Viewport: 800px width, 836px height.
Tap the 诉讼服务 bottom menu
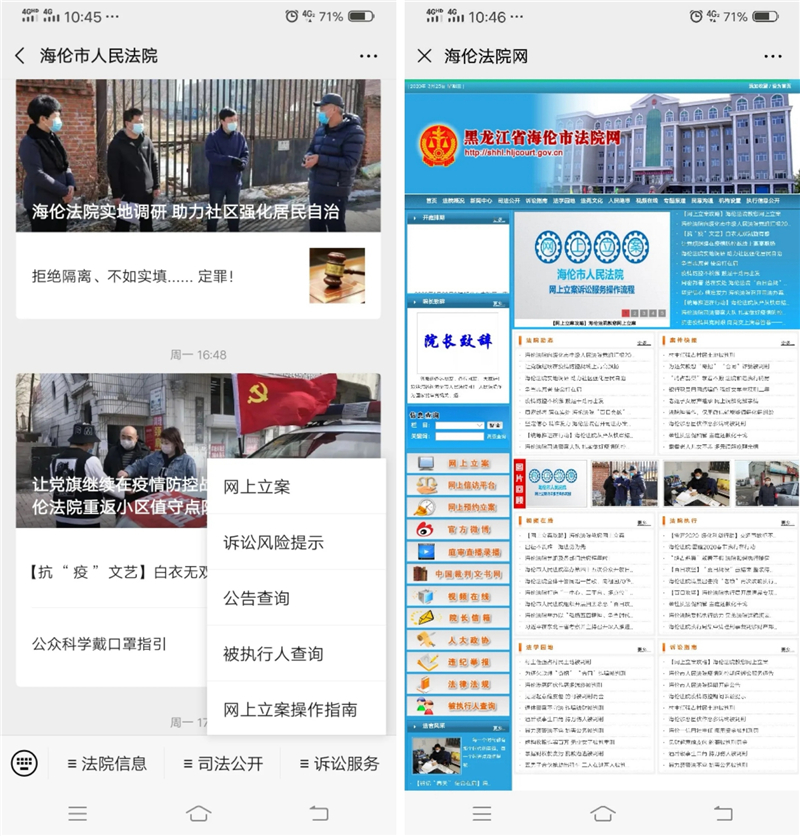(x=340, y=763)
